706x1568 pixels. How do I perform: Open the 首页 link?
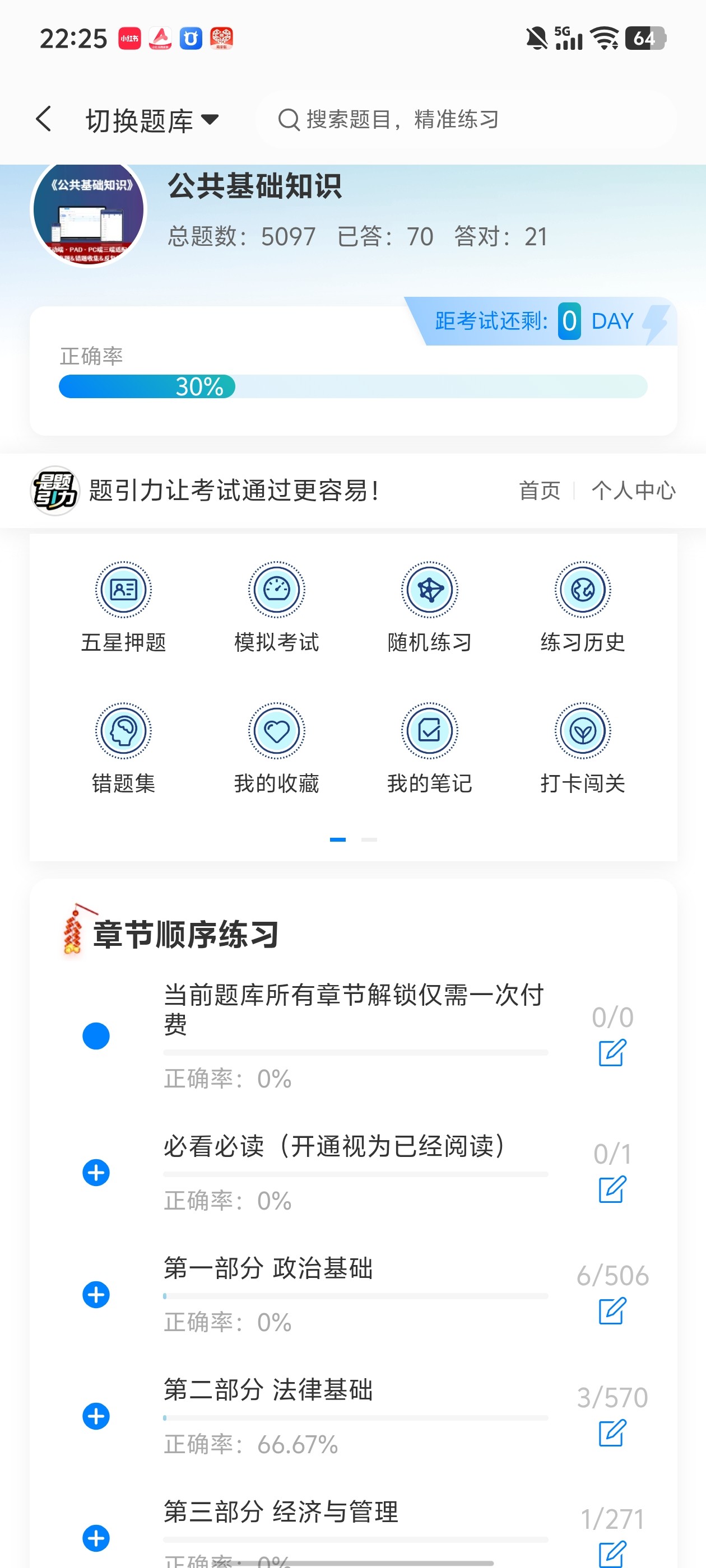(540, 490)
